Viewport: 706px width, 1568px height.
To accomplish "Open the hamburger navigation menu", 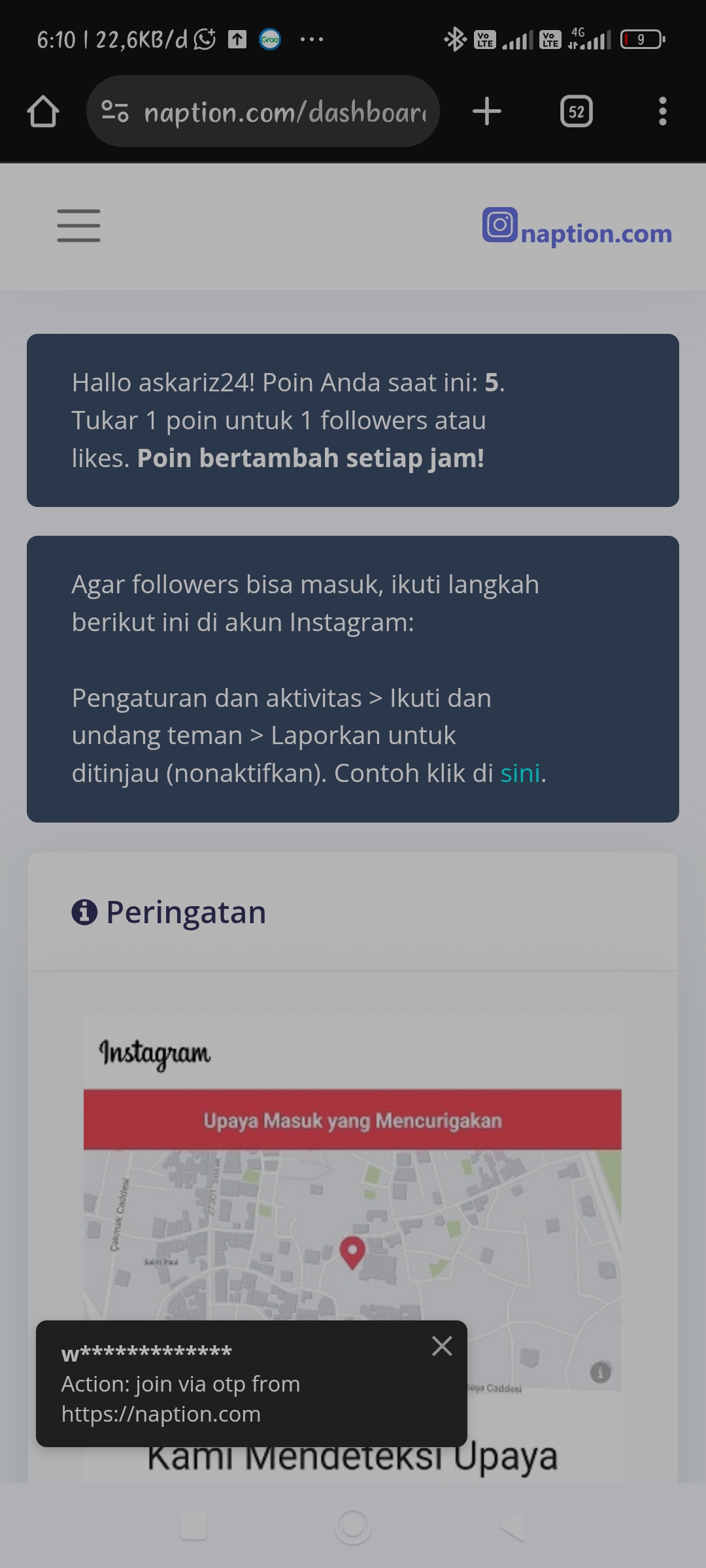I will tap(78, 225).
